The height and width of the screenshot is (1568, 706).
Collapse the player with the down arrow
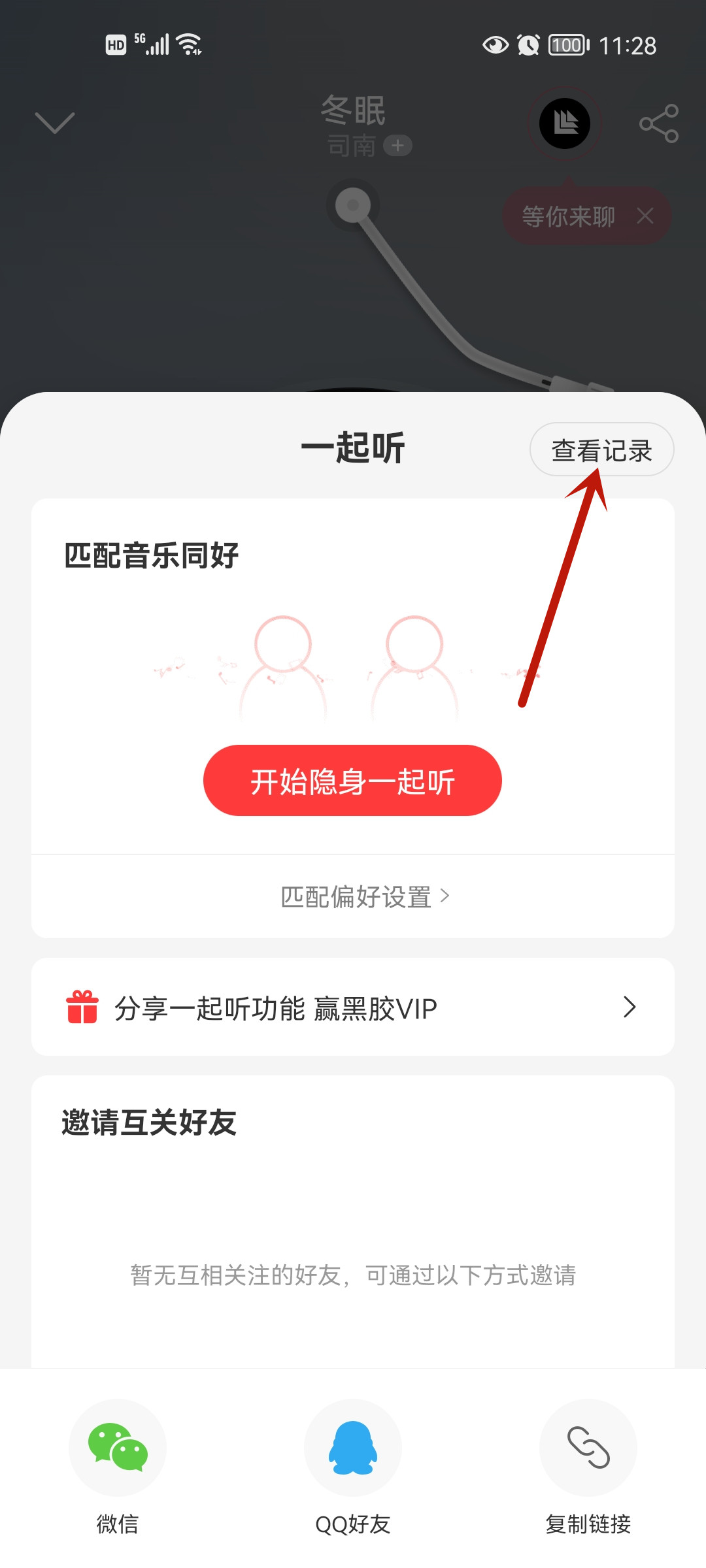(x=55, y=123)
